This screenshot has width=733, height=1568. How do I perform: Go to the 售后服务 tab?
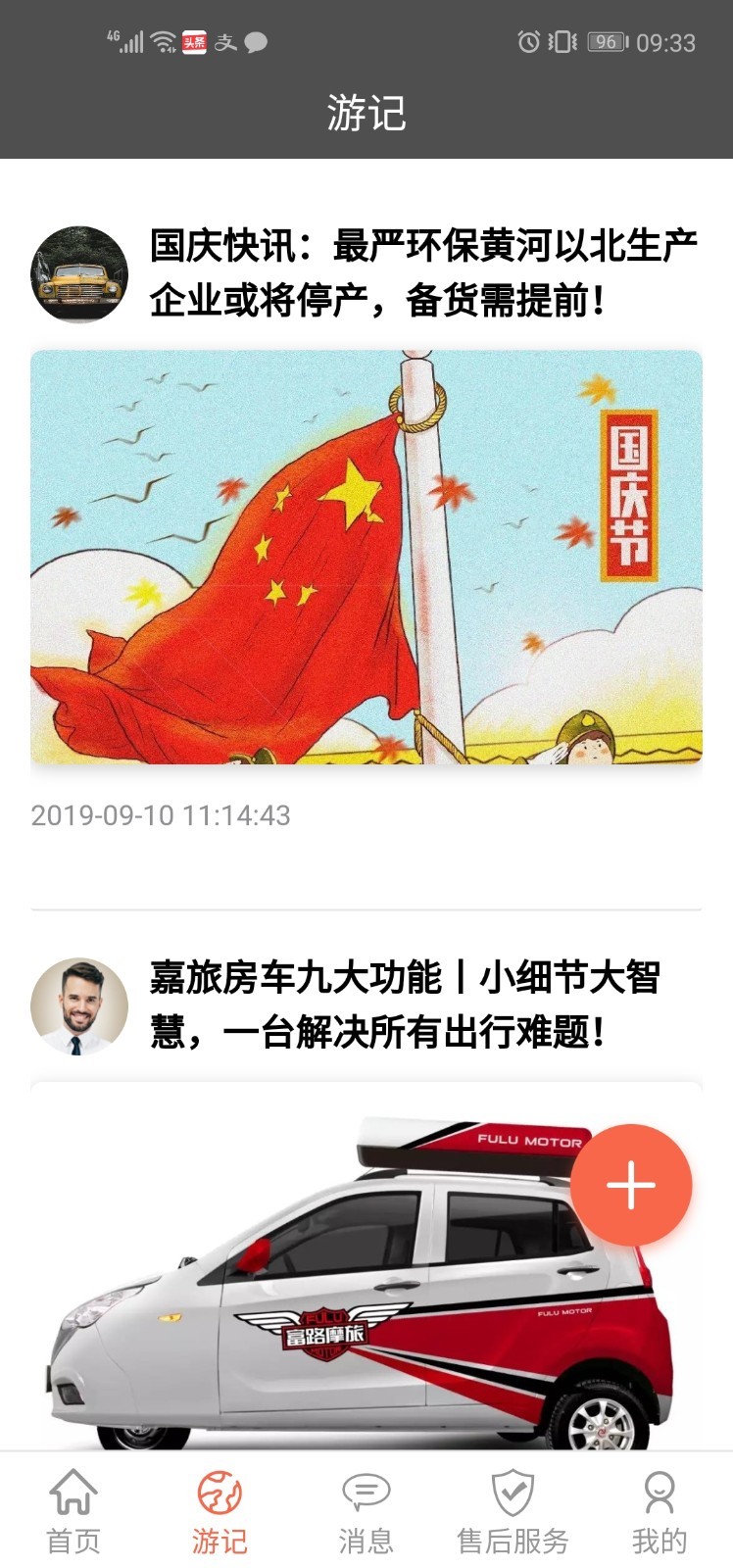513,1512
